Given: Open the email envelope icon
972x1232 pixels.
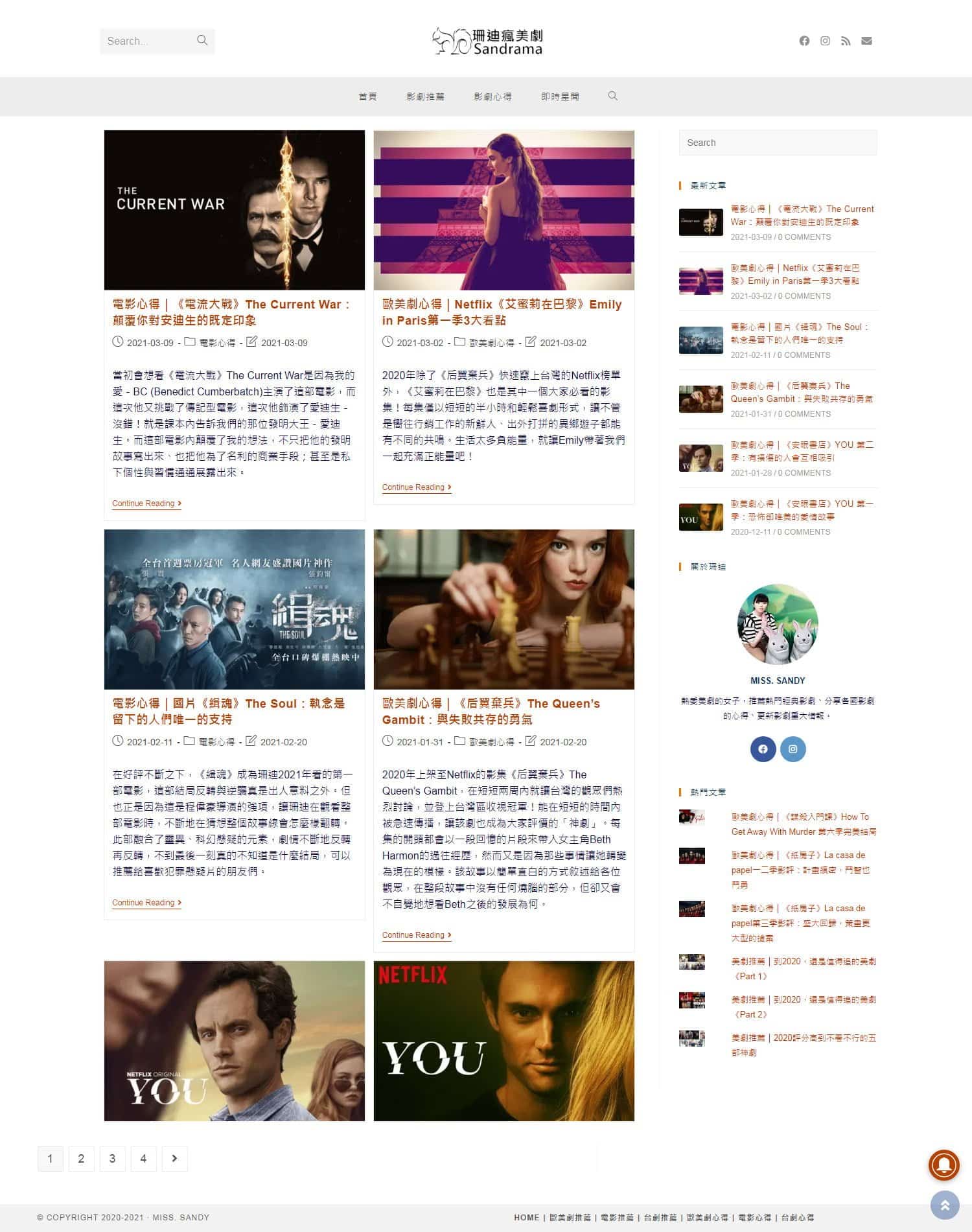Looking at the screenshot, I should (x=866, y=41).
